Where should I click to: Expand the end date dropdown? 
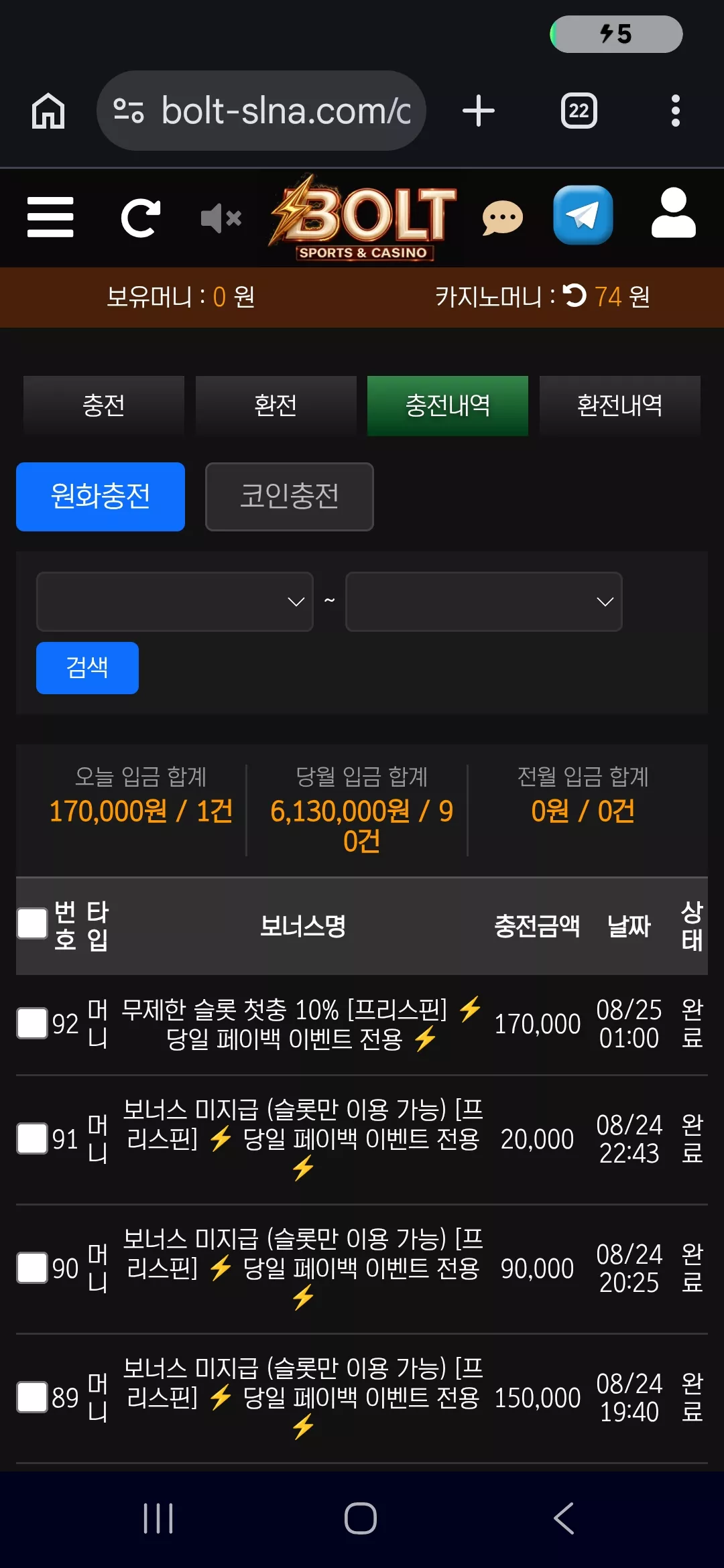[x=484, y=602]
